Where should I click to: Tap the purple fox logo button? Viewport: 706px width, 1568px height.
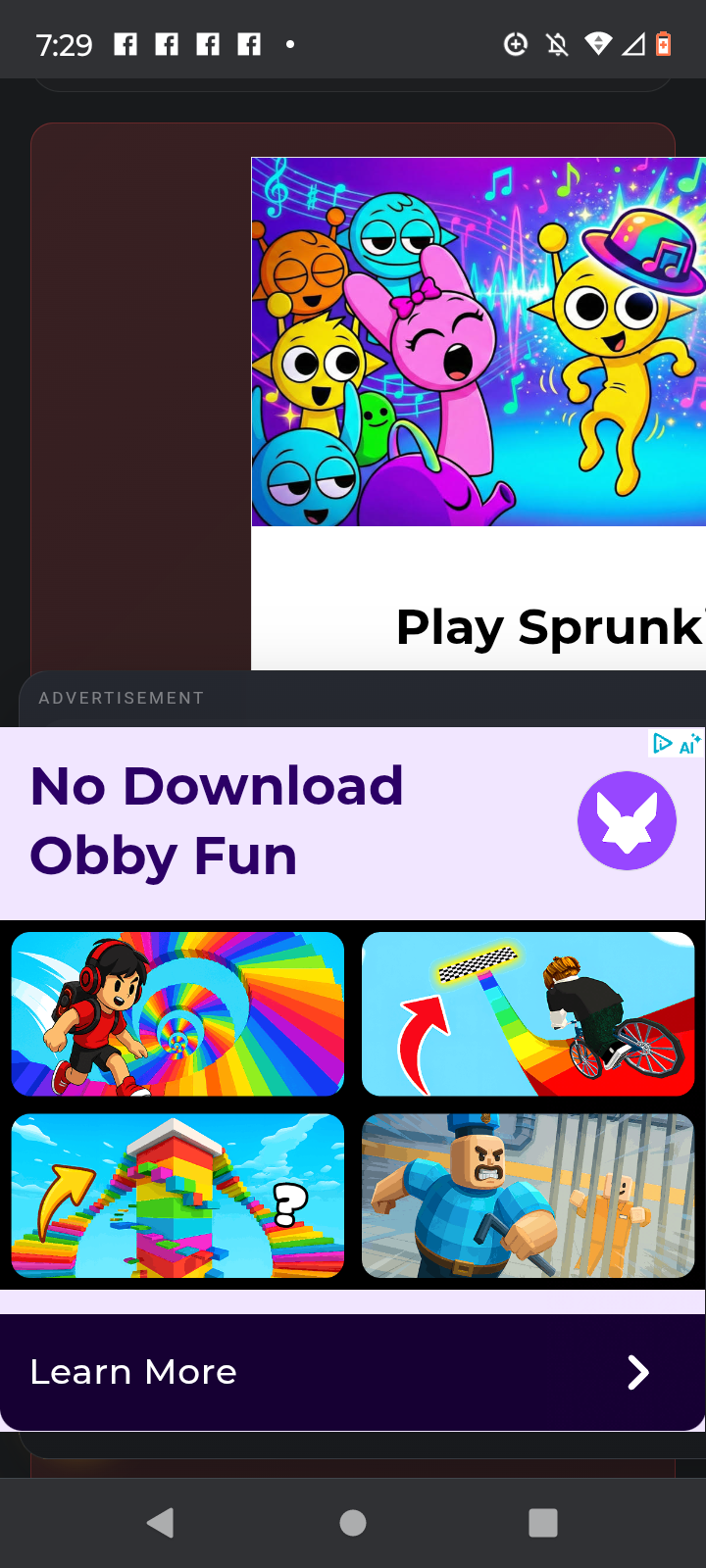click(x=627, y=820)
